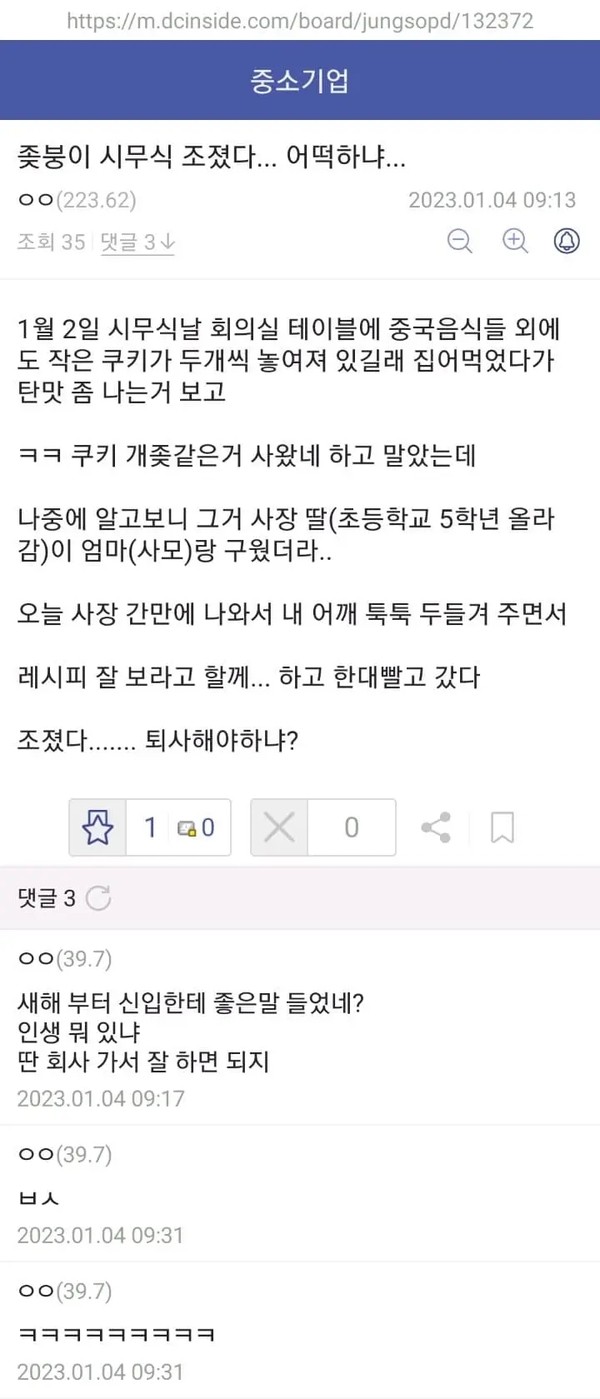Open the notification bell for this post
600x1399 pixels.
point(567,241)
